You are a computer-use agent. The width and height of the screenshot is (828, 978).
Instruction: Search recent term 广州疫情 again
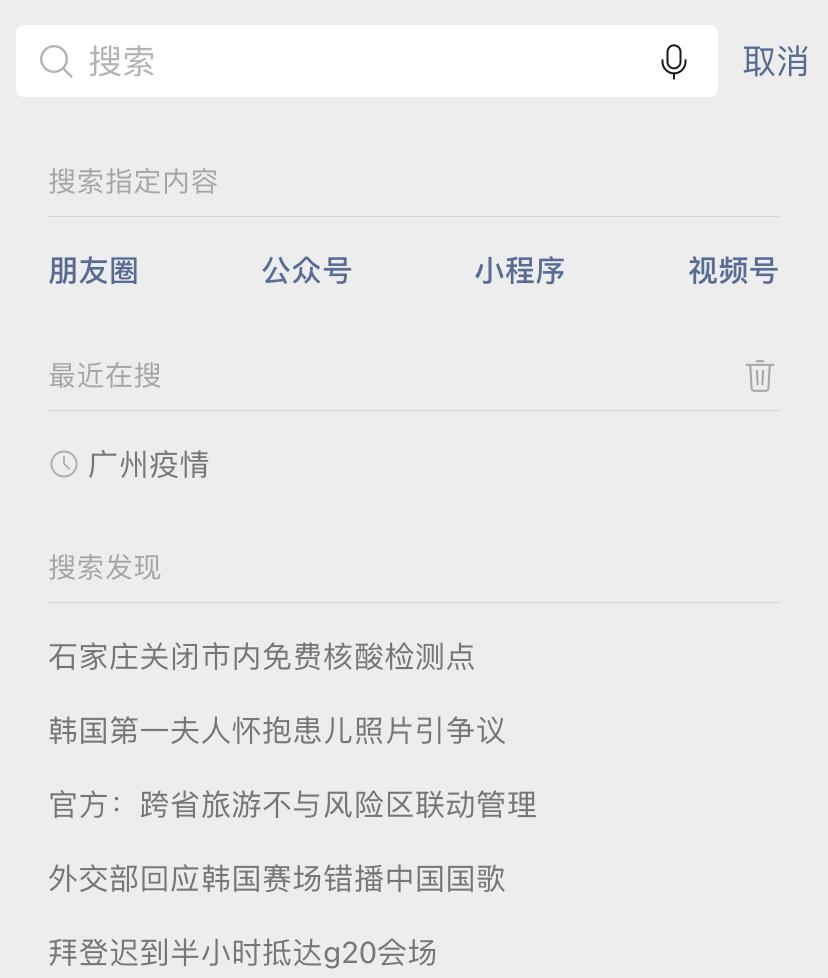point(148,464)
